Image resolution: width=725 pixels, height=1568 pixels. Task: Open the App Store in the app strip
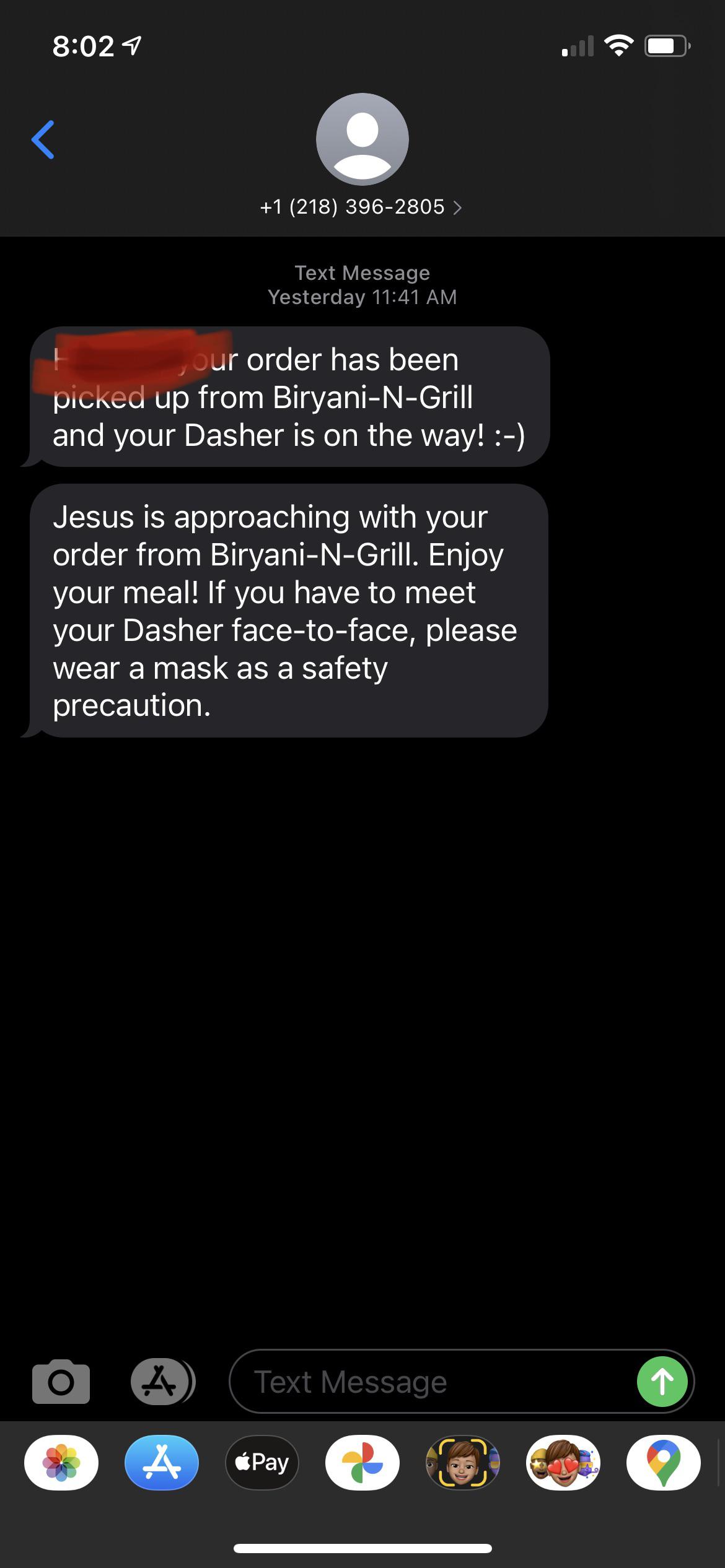(162, 1462)
